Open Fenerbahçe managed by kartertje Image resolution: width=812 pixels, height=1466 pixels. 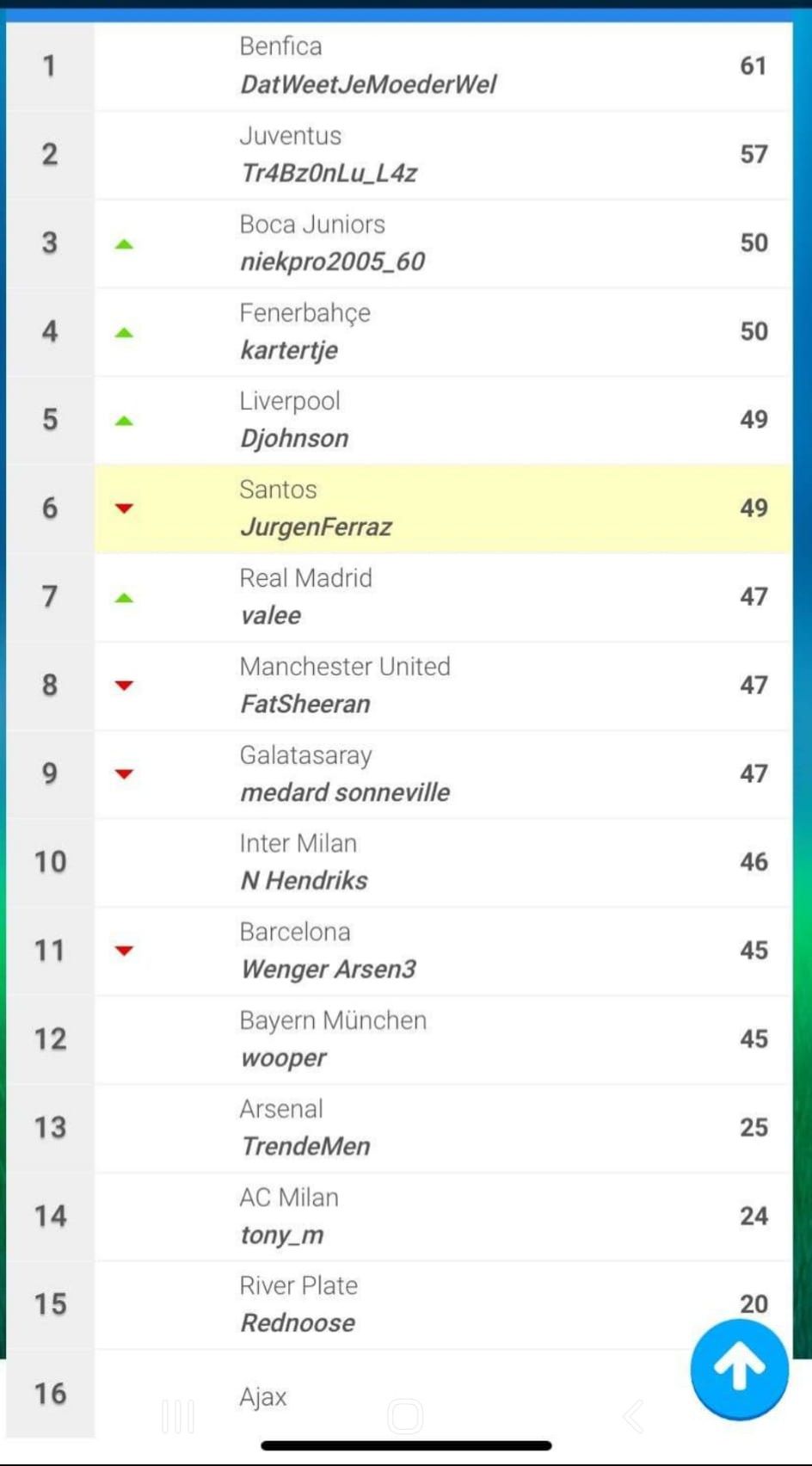click(x=400, y=332)
